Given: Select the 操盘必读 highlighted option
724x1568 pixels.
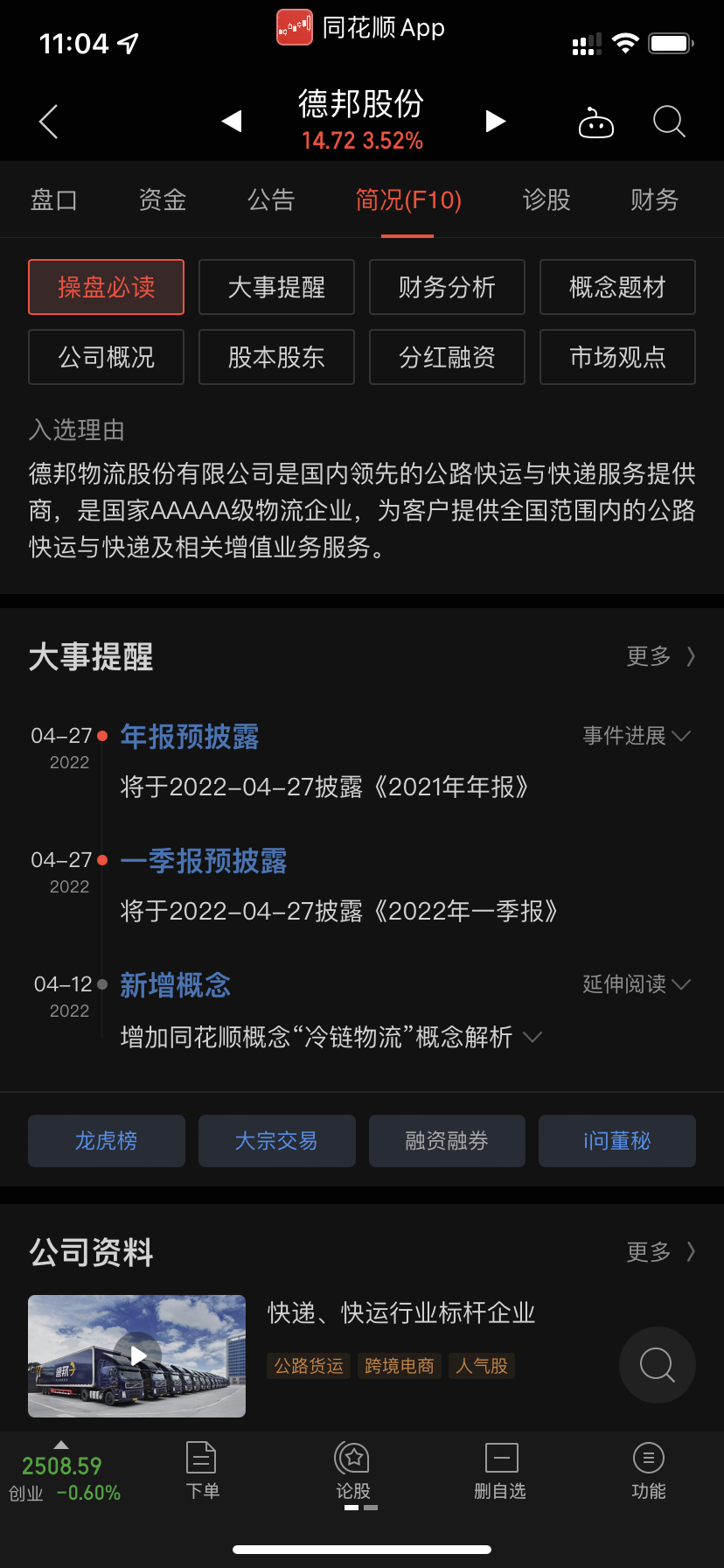Looking at the screenshot, I should coord(106,287).
